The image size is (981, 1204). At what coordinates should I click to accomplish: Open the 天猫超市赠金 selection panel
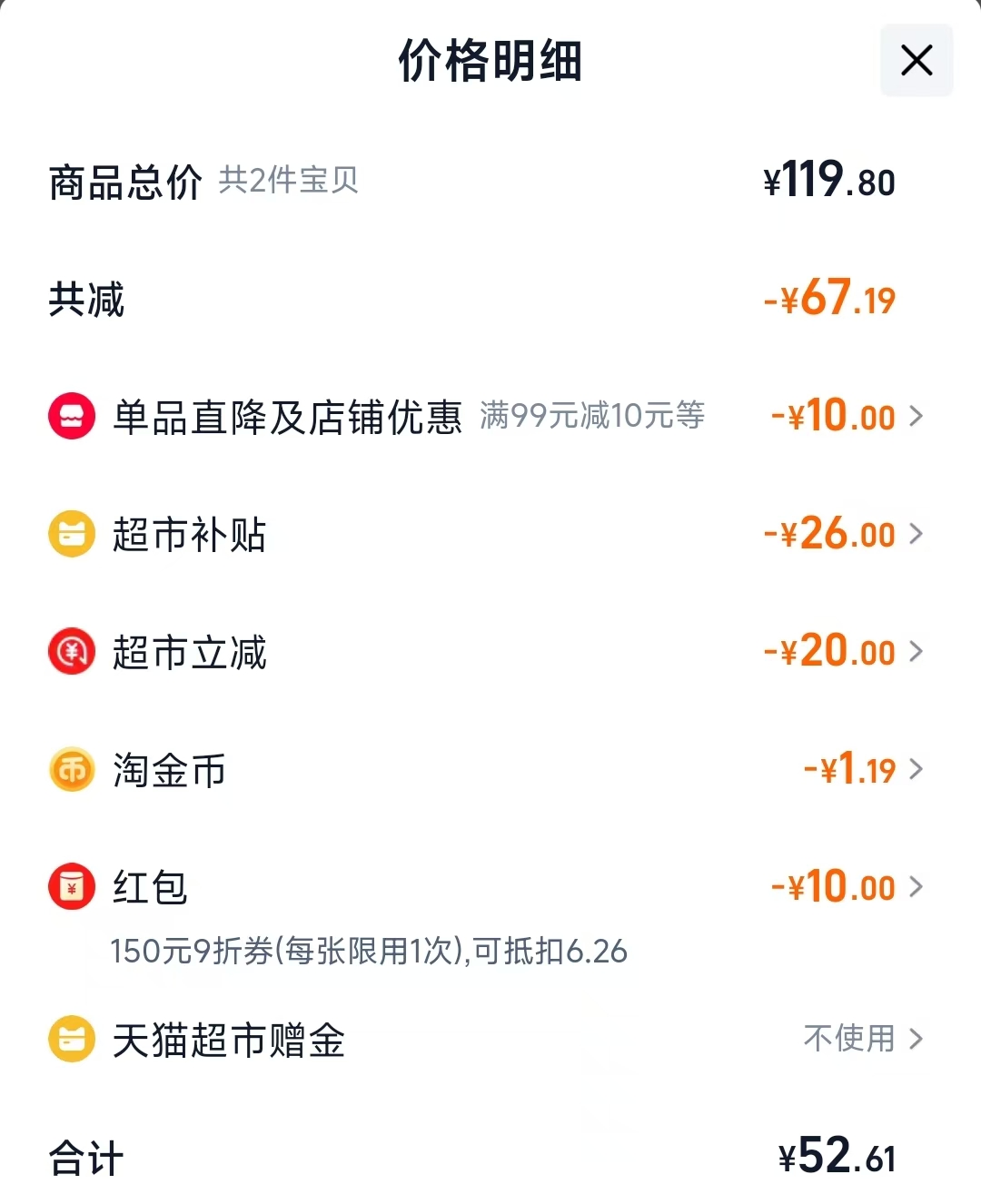coord(918,1041)
